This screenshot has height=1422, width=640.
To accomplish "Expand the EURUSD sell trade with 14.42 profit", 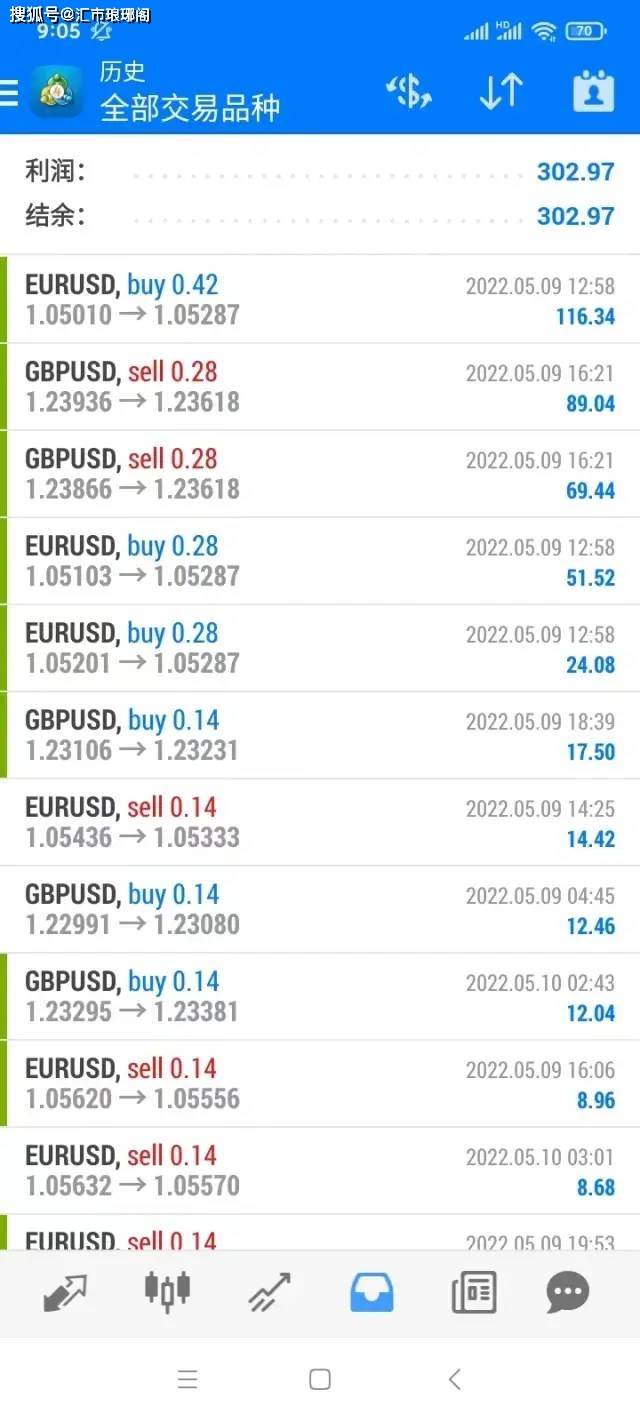I will pos(320,822).
